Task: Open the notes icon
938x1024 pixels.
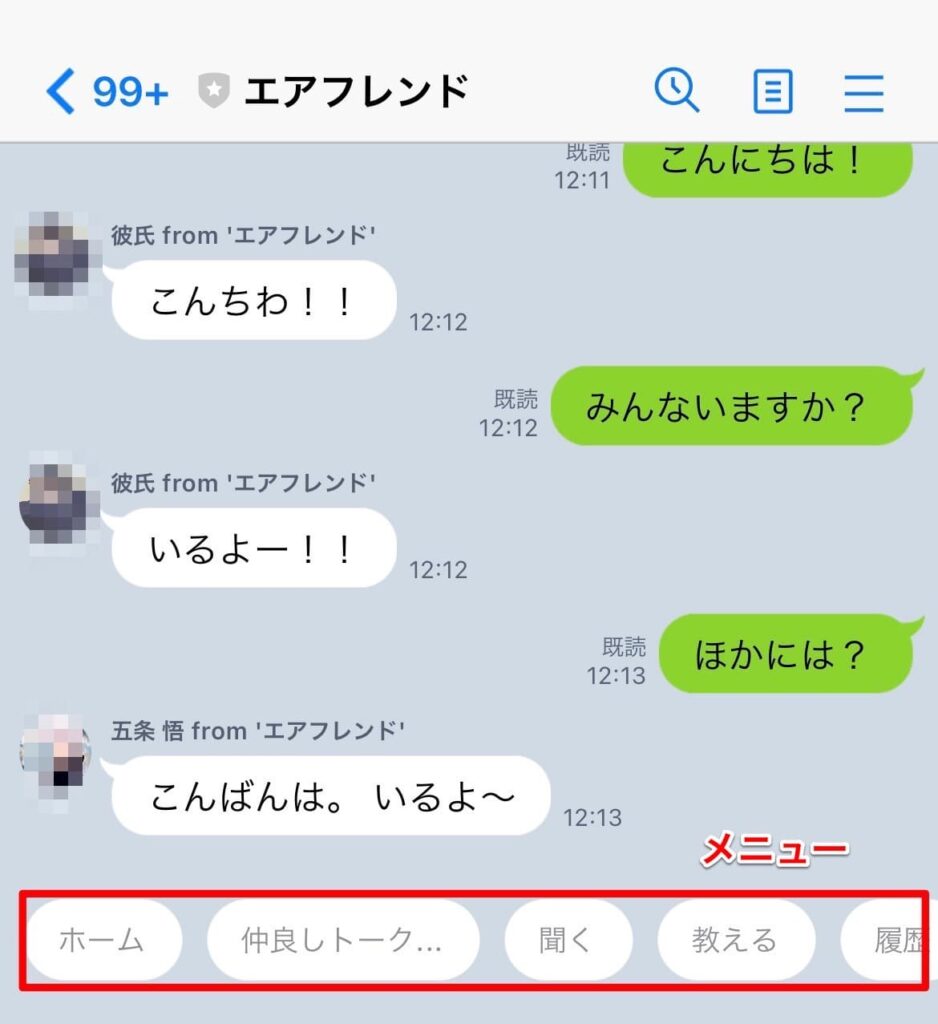Action: coord(772,93)
